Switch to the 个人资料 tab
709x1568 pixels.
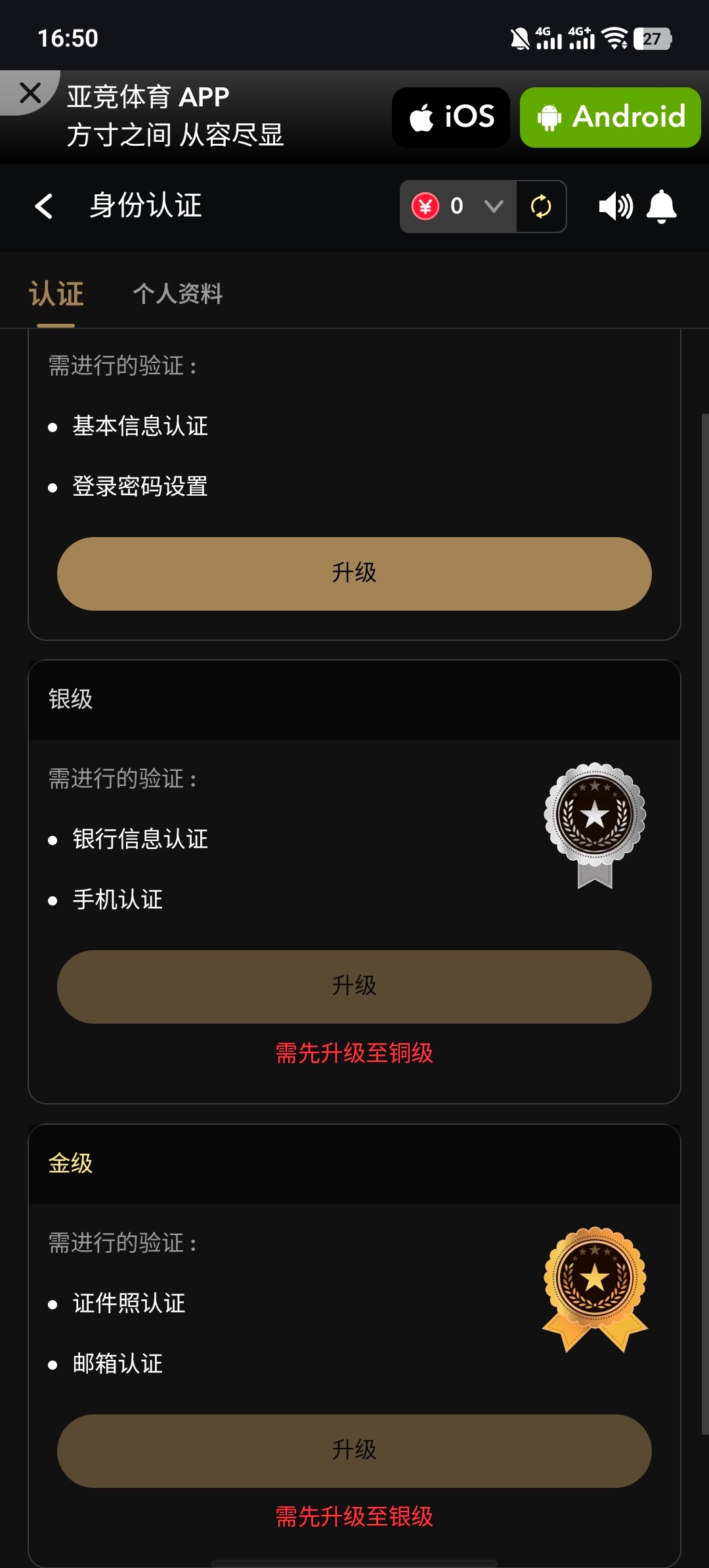coord(178,294)
